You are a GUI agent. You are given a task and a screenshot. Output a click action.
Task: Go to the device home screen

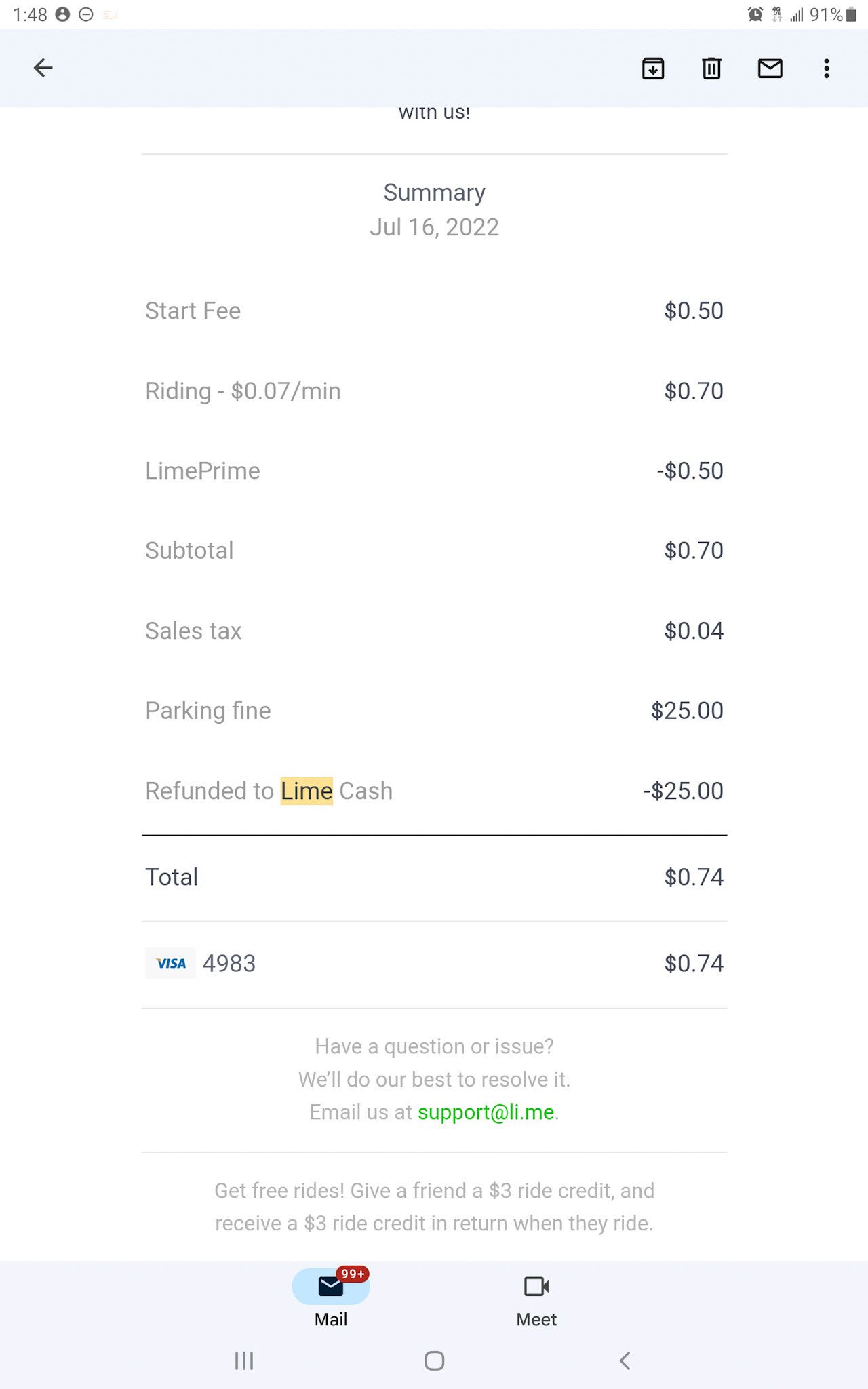click(x=434, y=1361)
